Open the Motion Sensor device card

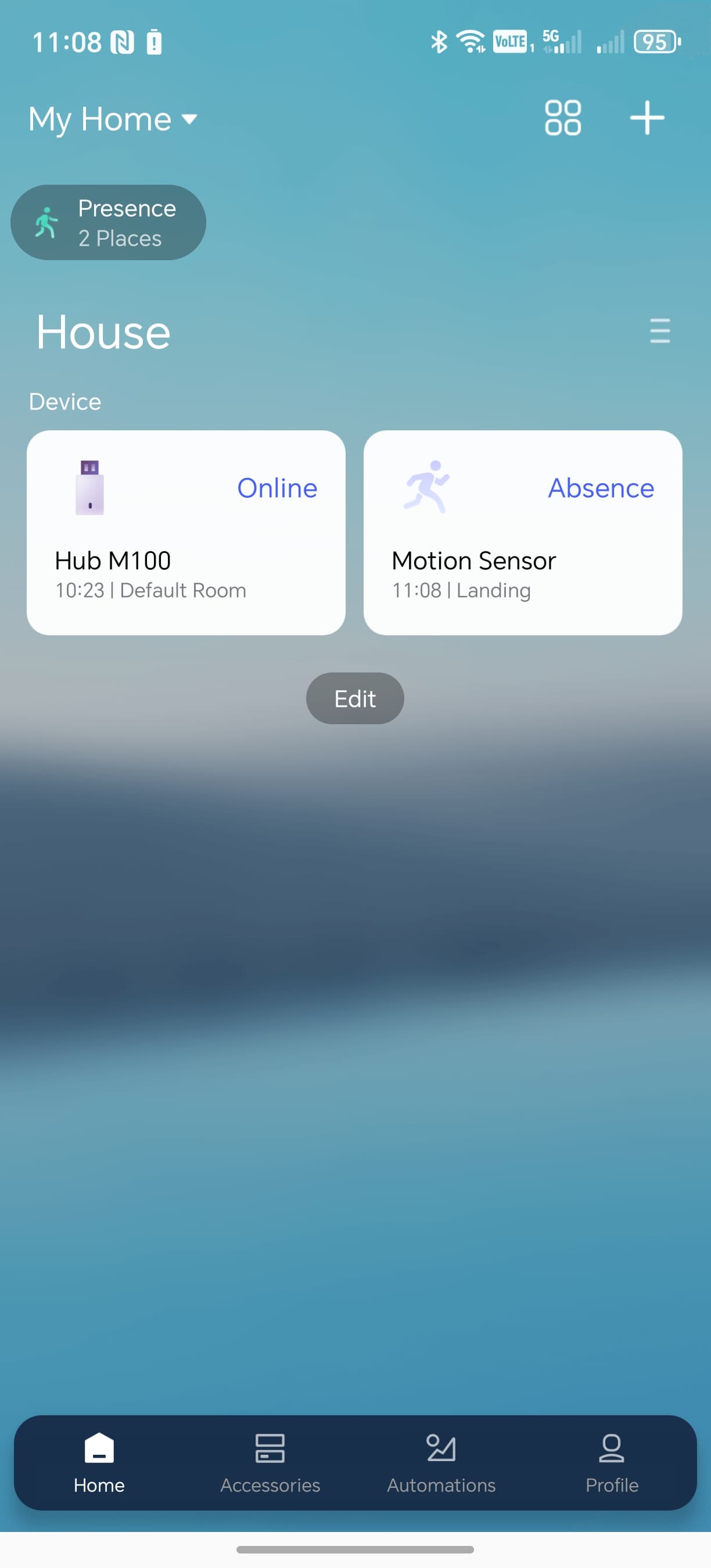coord(523,533)
